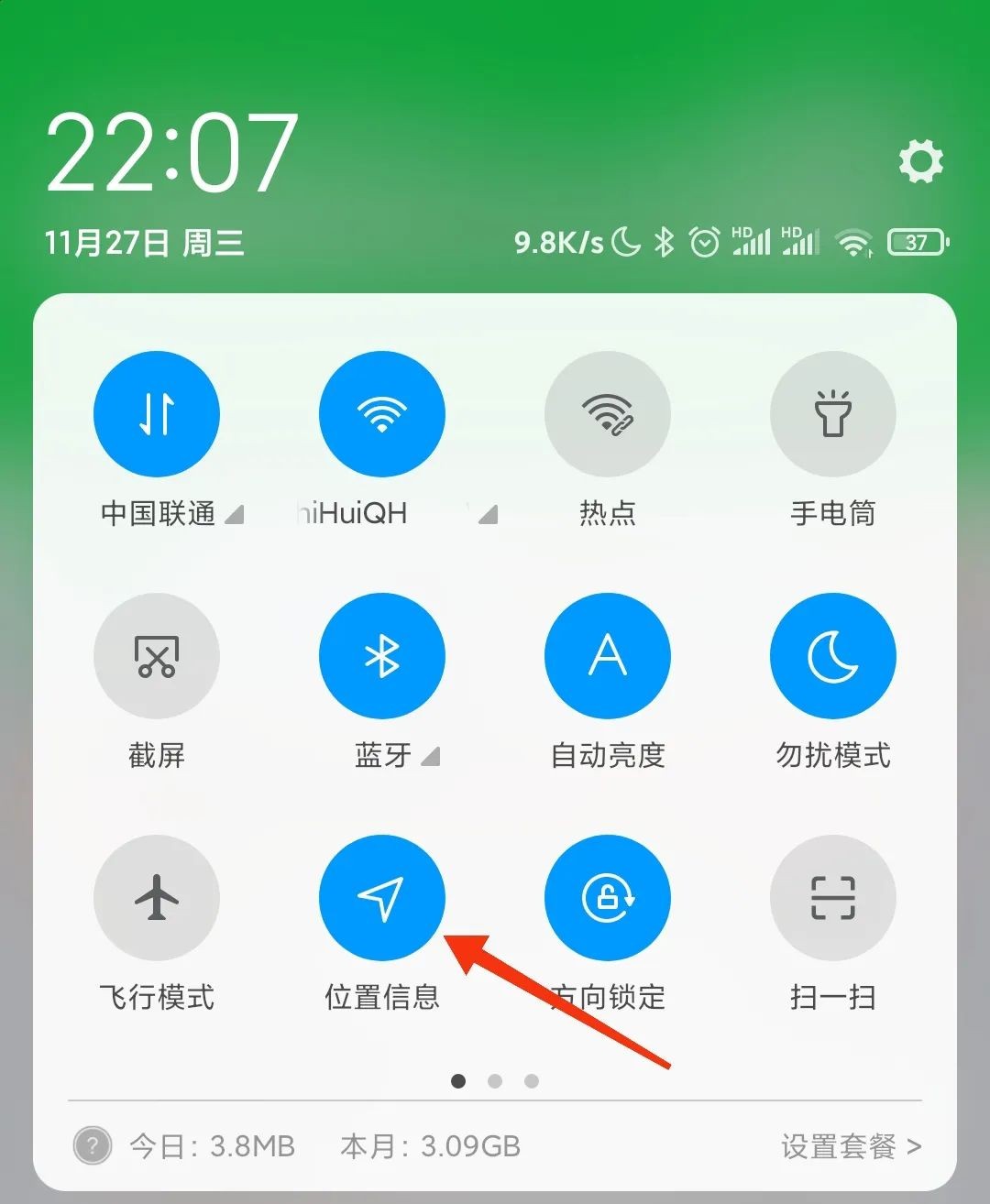
Task: Open 扫一扫 scanner
Action: tap(832, 898)
